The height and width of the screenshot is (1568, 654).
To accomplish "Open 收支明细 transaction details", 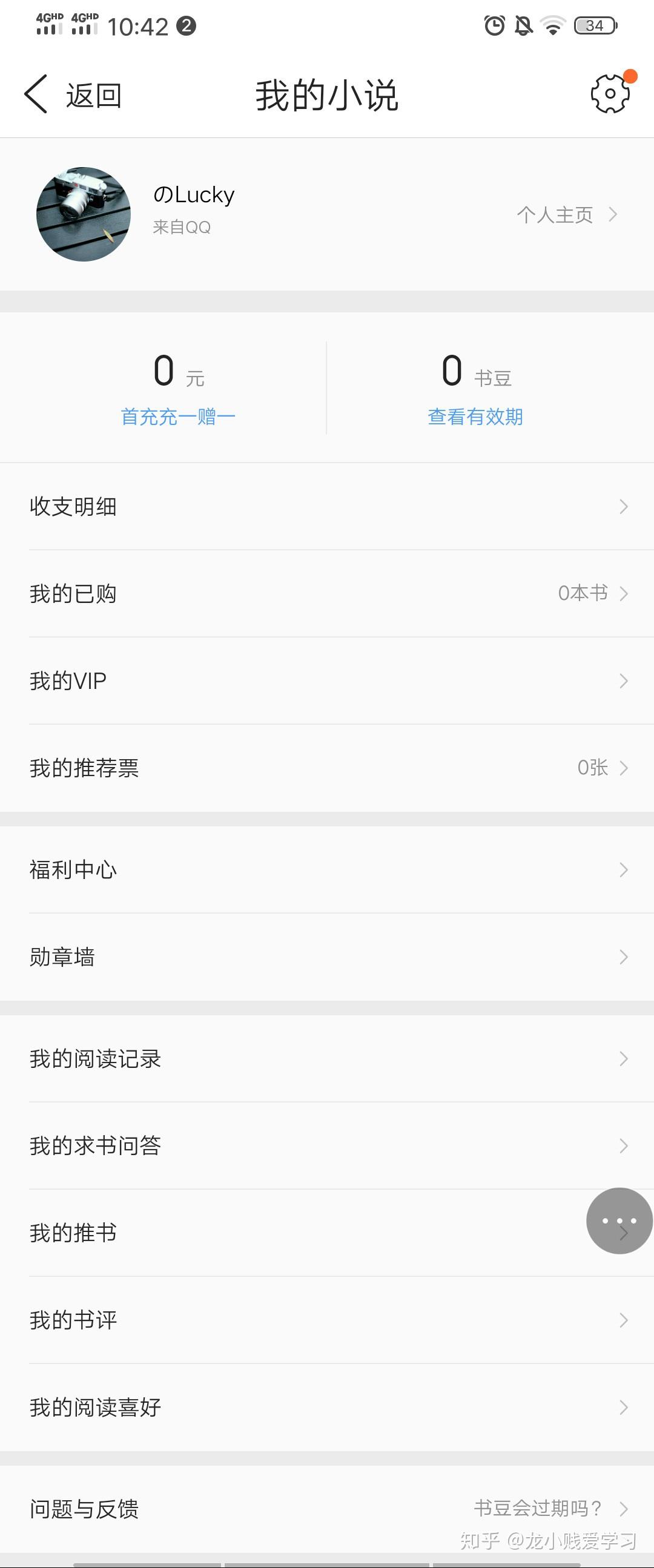I will coord(327,507).
